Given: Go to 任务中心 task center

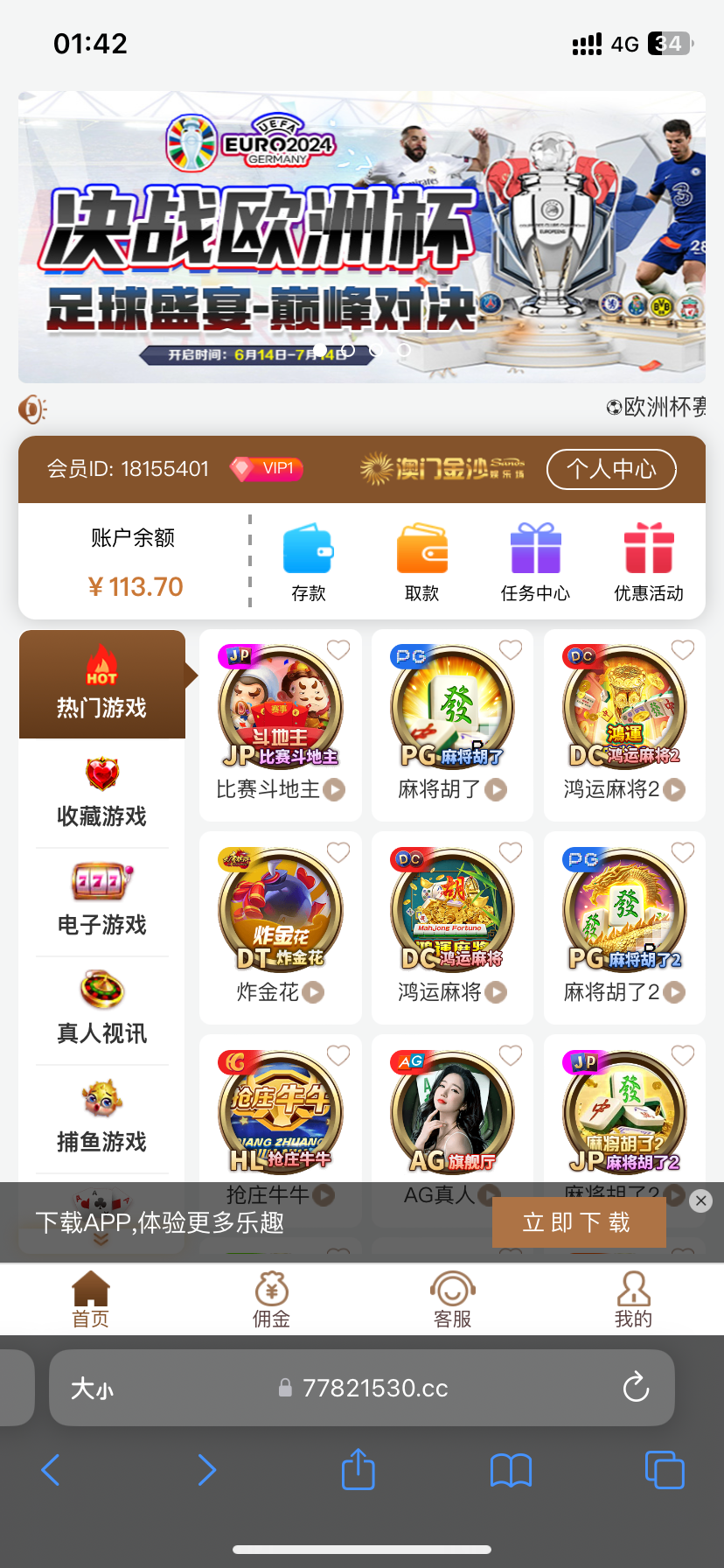Looking at the screenshot, I should [x=535, y=549].
